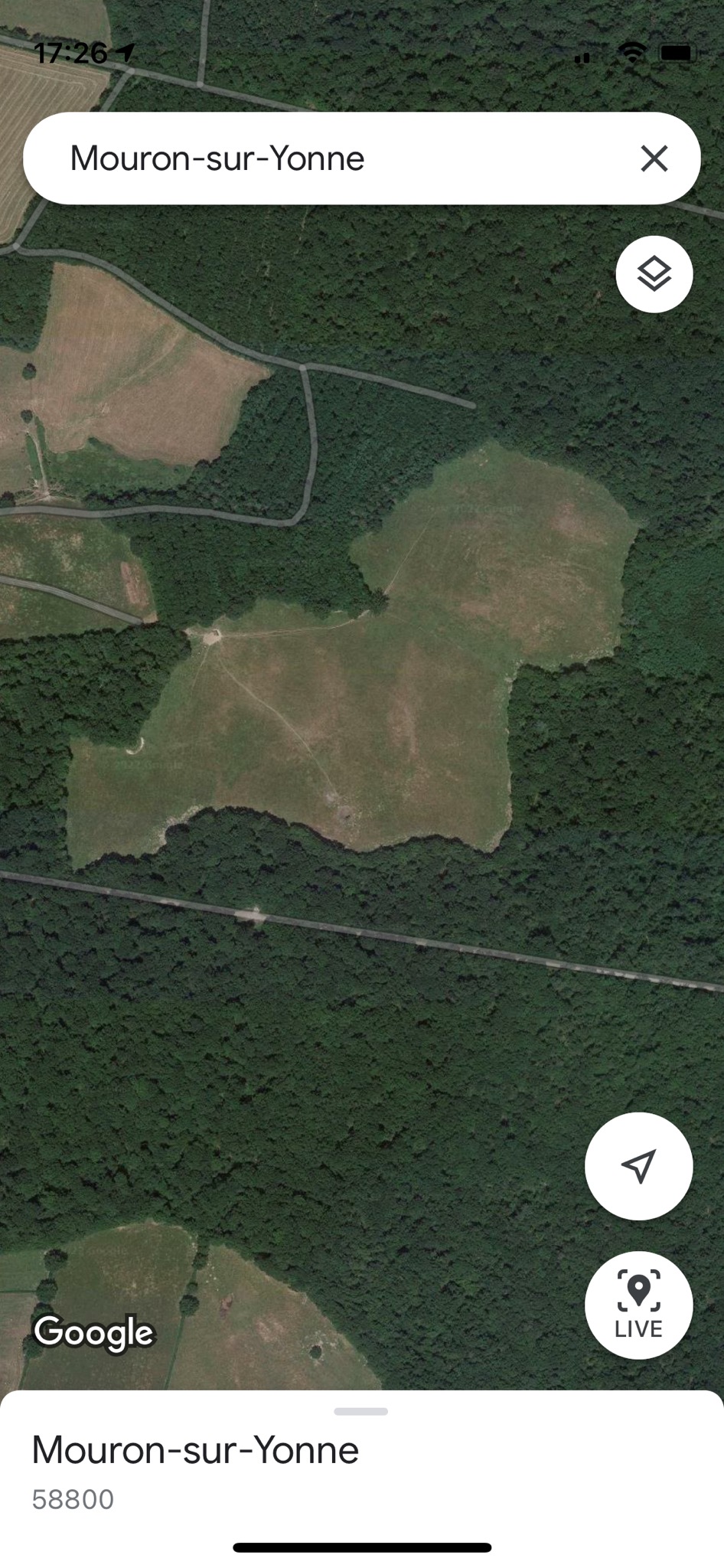Open the map layers button
The width and height of the screenshot is (724, 1568).
pos(654,274)
